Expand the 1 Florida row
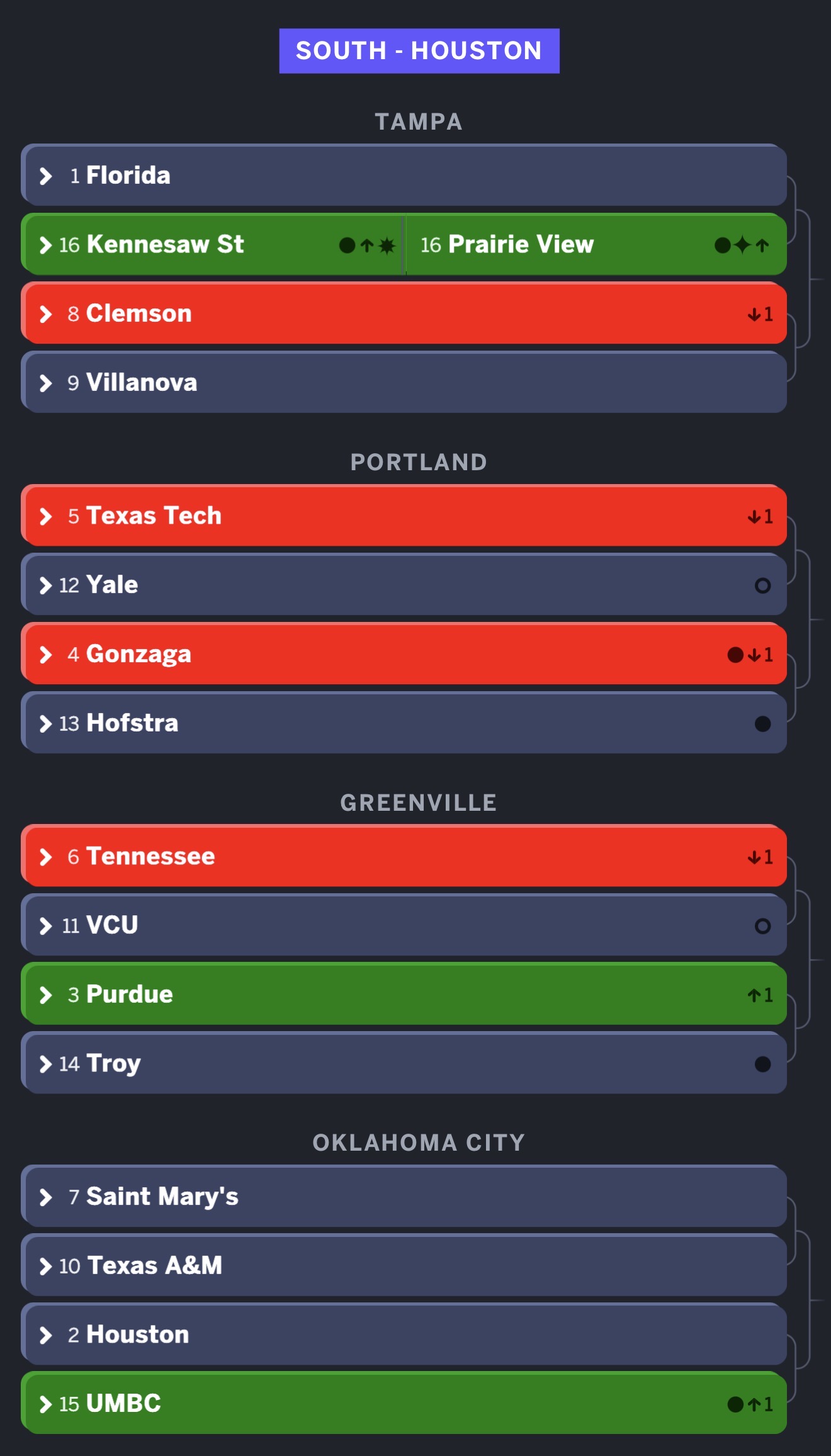831x1456 pixels. pyautogui.click(x=45, y=176)
